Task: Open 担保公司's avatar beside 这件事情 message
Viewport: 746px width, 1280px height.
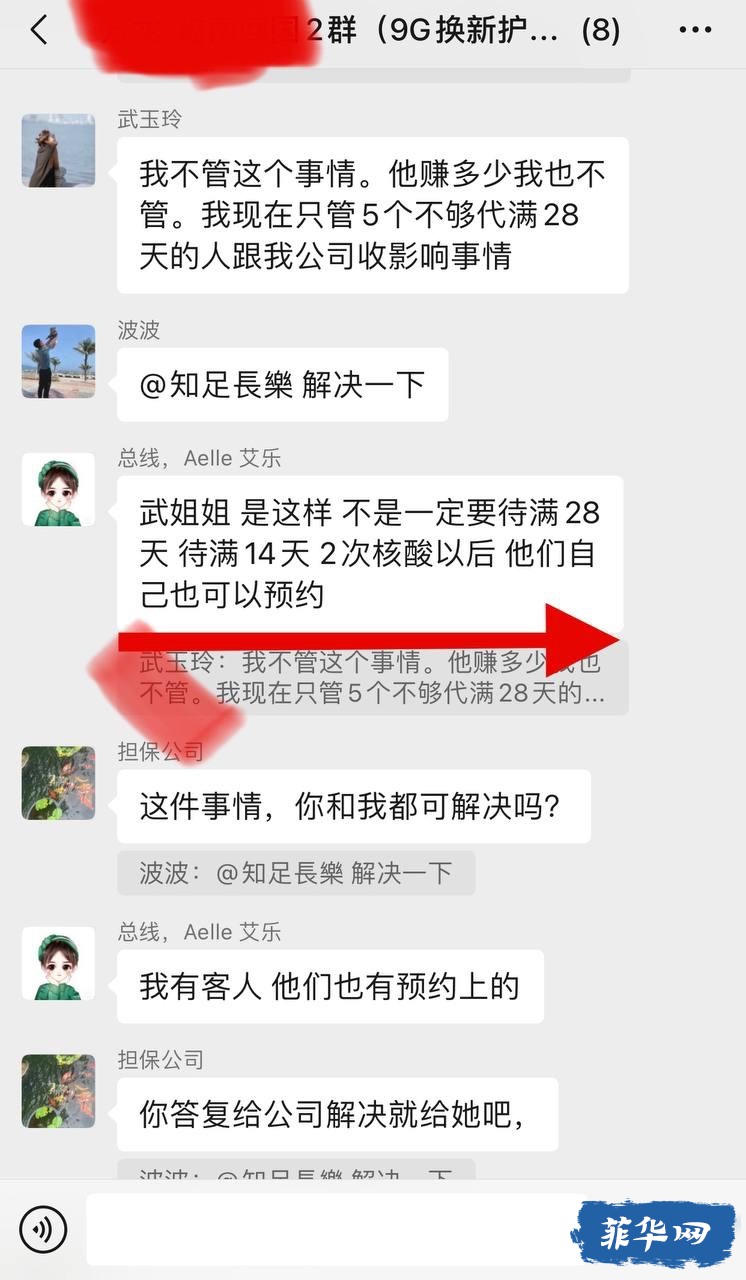Action: (x=58, y=783)
